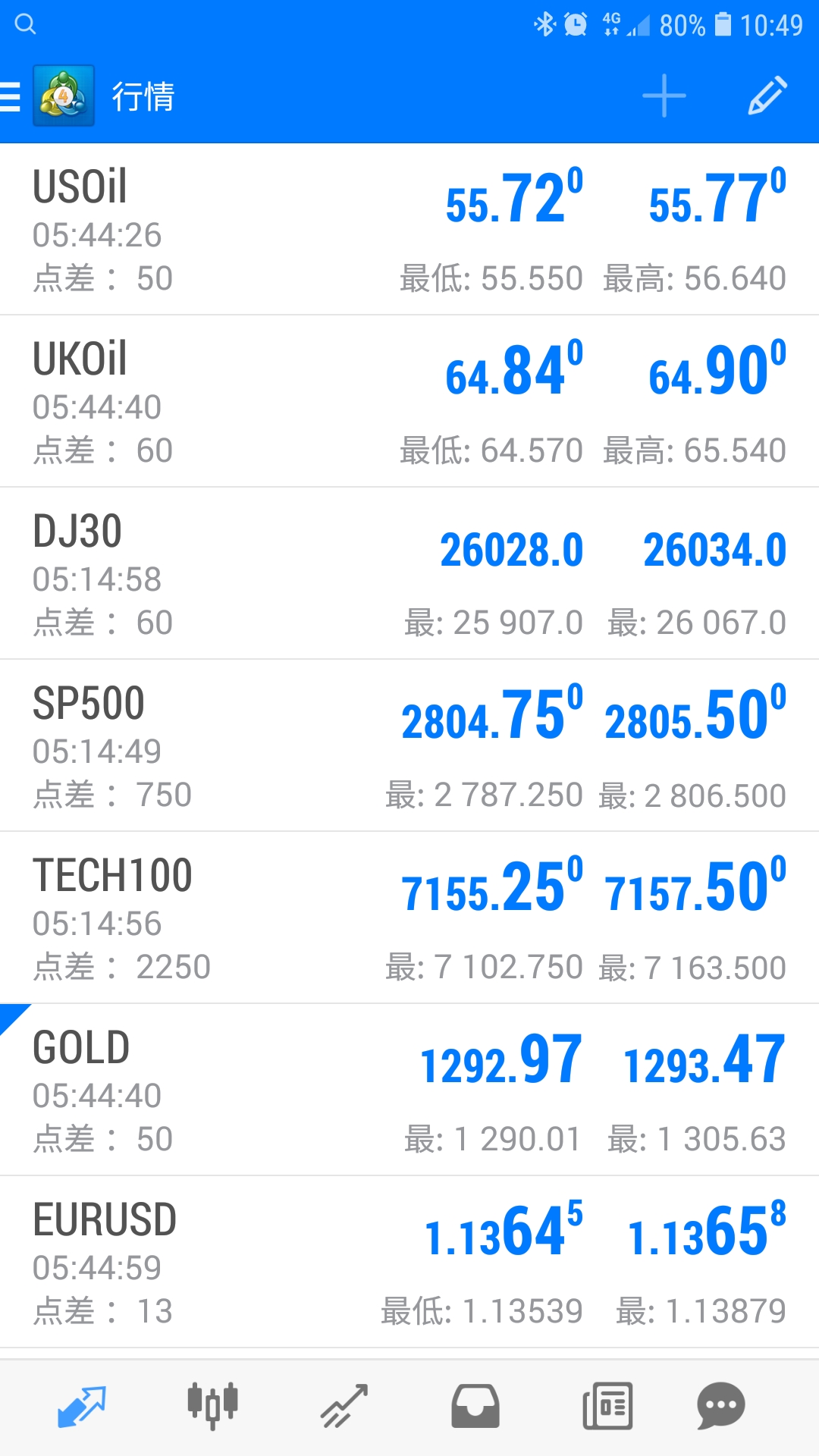819x1456 pixels.
Task: Open the trade tab with trending arrow
Action: (344, 1407)
